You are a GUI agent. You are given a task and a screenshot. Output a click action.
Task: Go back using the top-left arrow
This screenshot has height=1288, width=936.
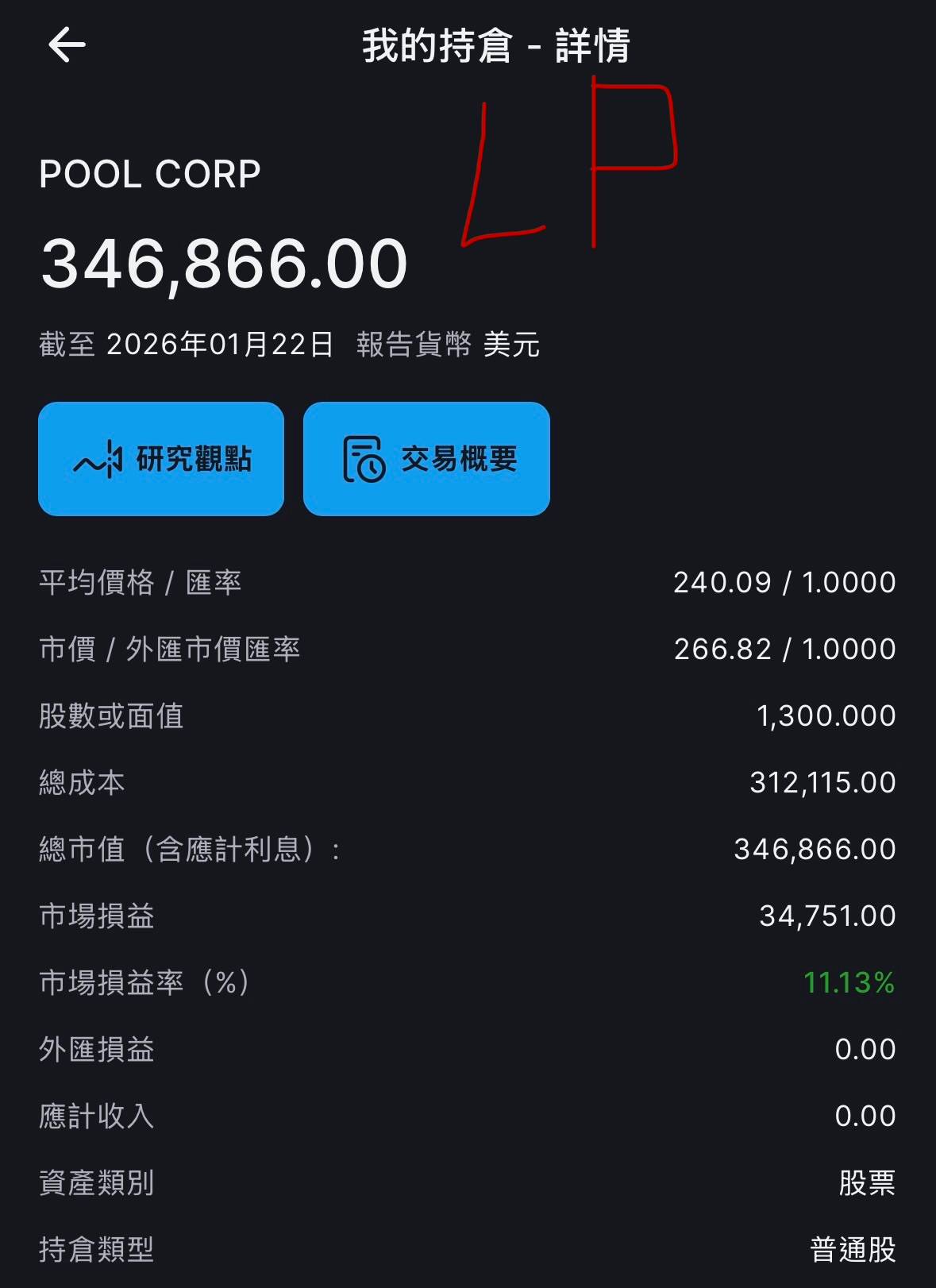click(67, 44)
